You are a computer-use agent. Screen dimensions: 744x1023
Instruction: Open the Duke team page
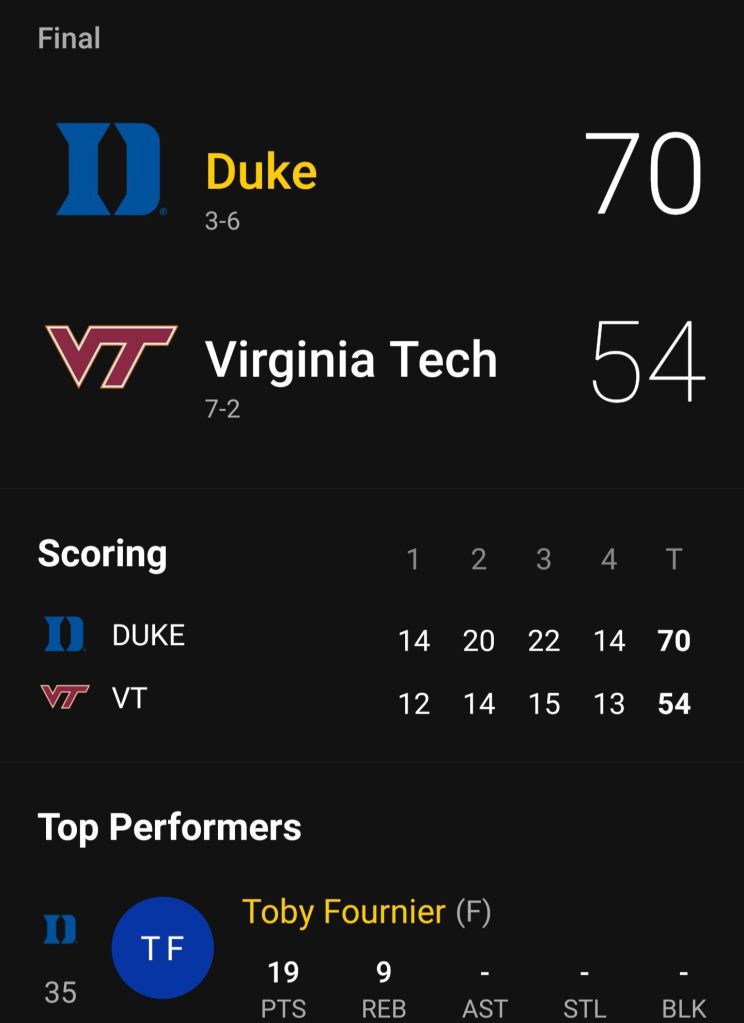(261, 172)
